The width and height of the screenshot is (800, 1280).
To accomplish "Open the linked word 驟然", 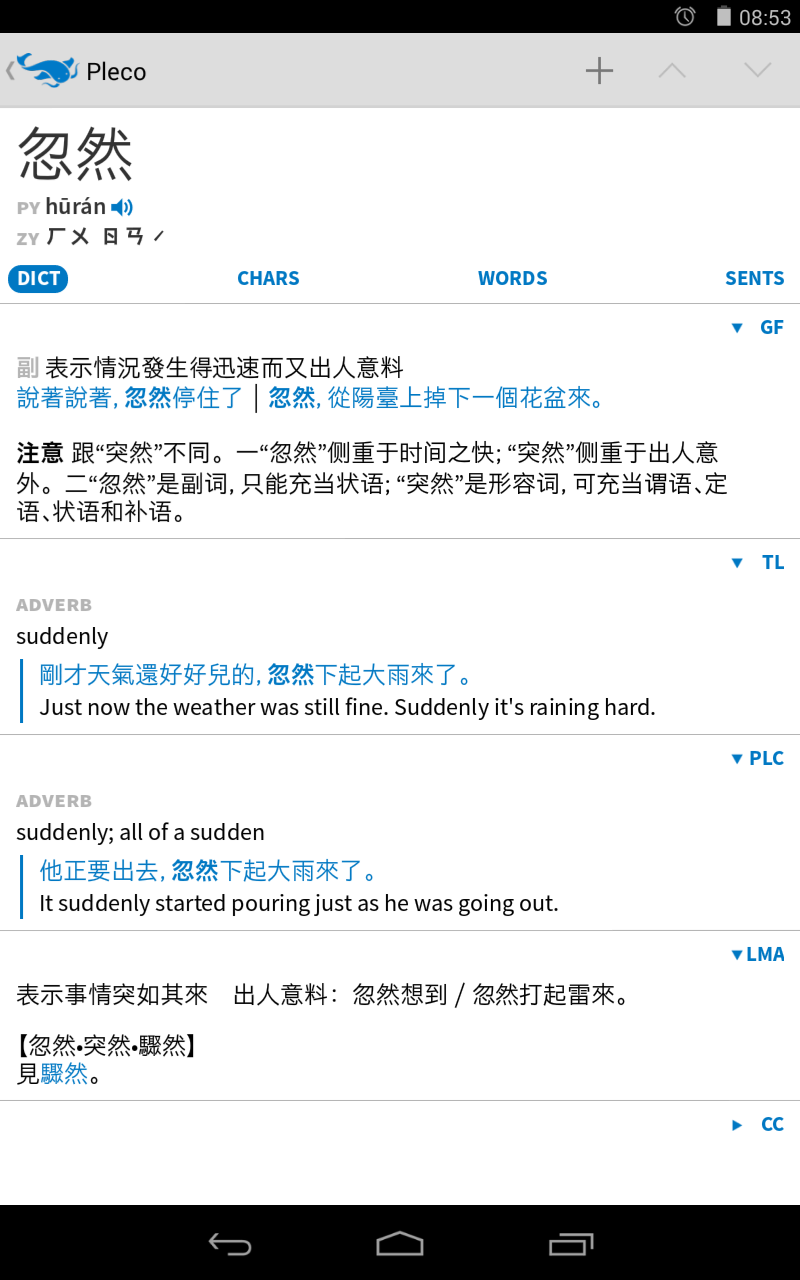I will [x=64, y=1074].
